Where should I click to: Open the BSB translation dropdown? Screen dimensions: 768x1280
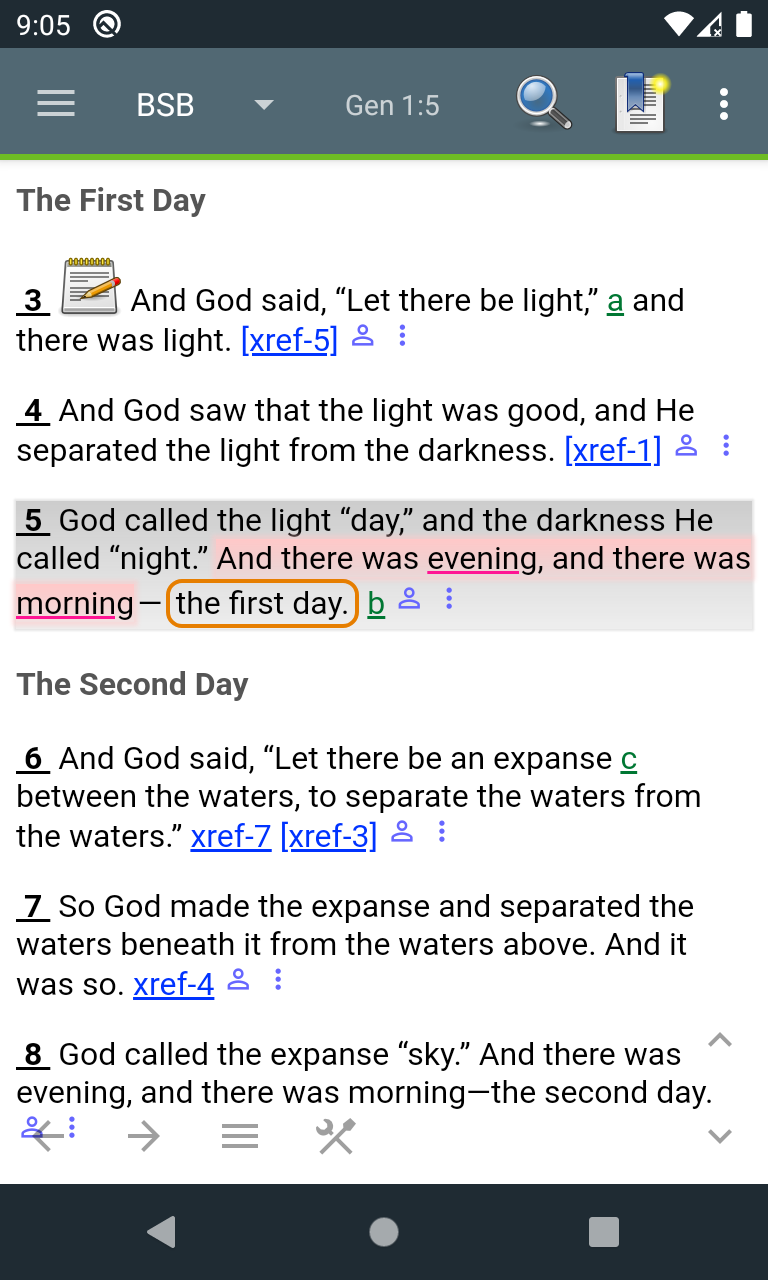tap(264, 105)
